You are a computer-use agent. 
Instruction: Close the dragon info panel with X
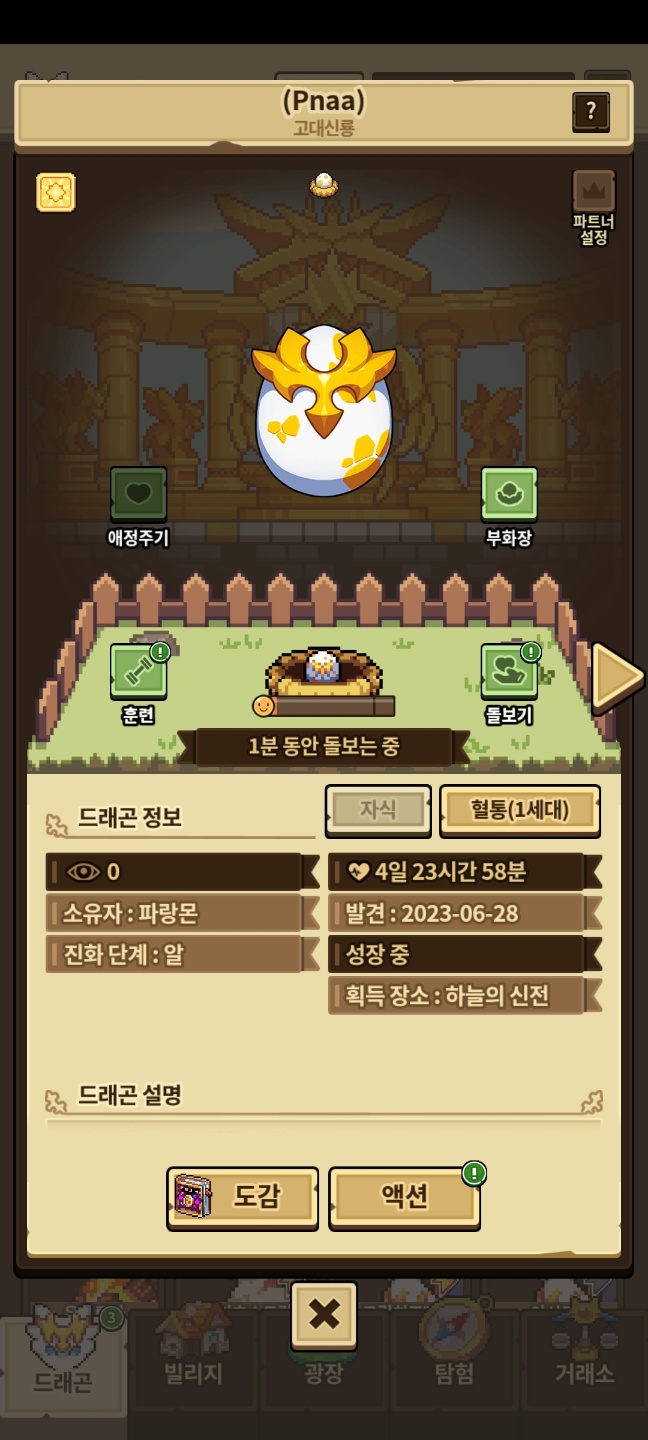pos(324,1315)
